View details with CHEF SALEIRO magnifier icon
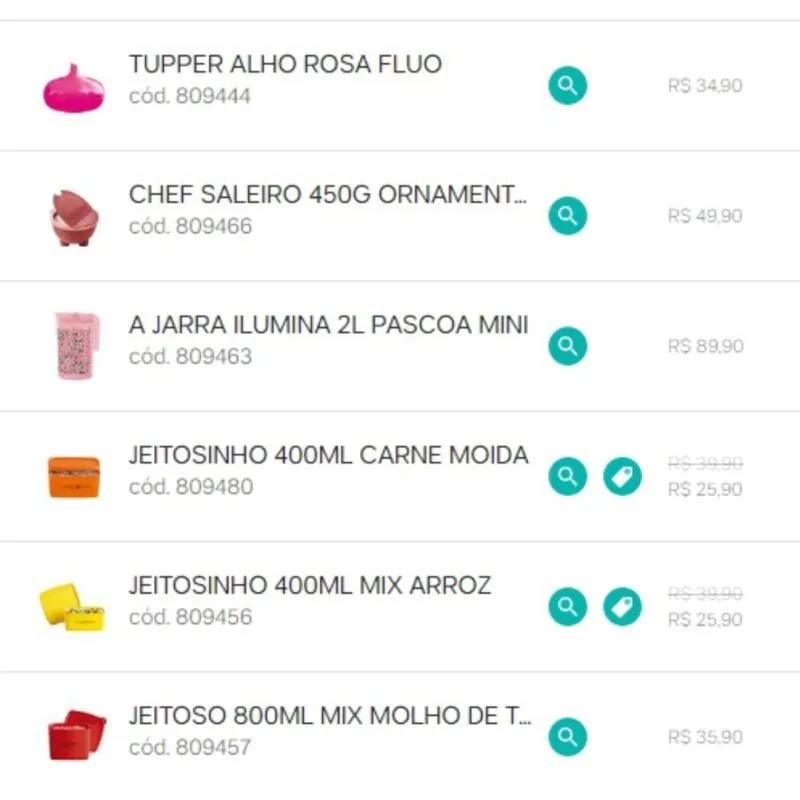 tap(568, 216)
